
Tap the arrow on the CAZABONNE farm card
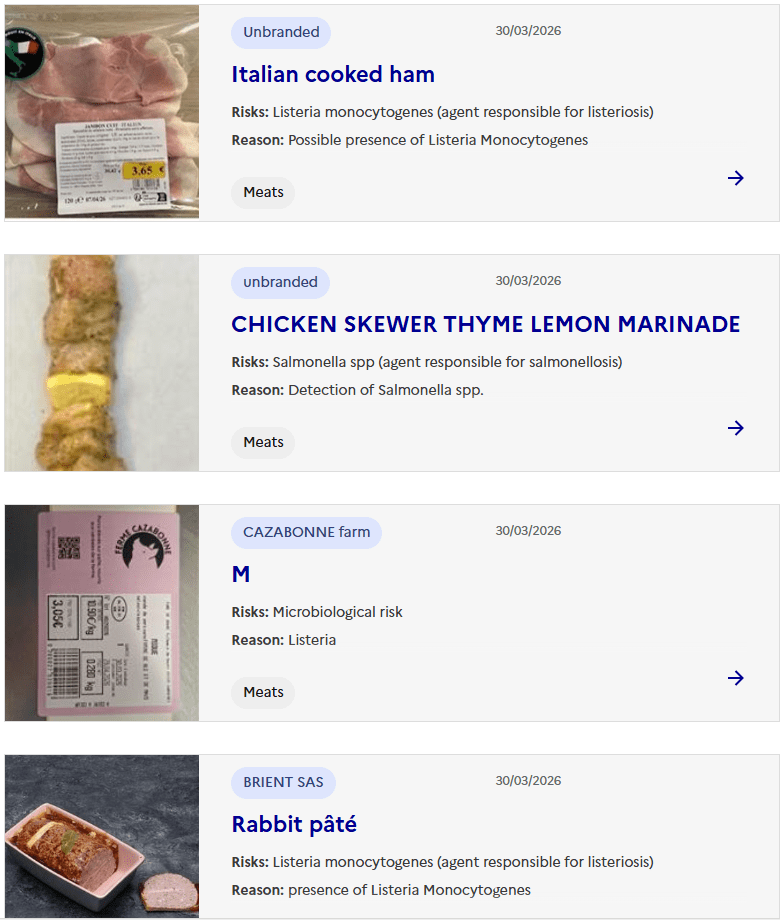(x=735, y=678)
